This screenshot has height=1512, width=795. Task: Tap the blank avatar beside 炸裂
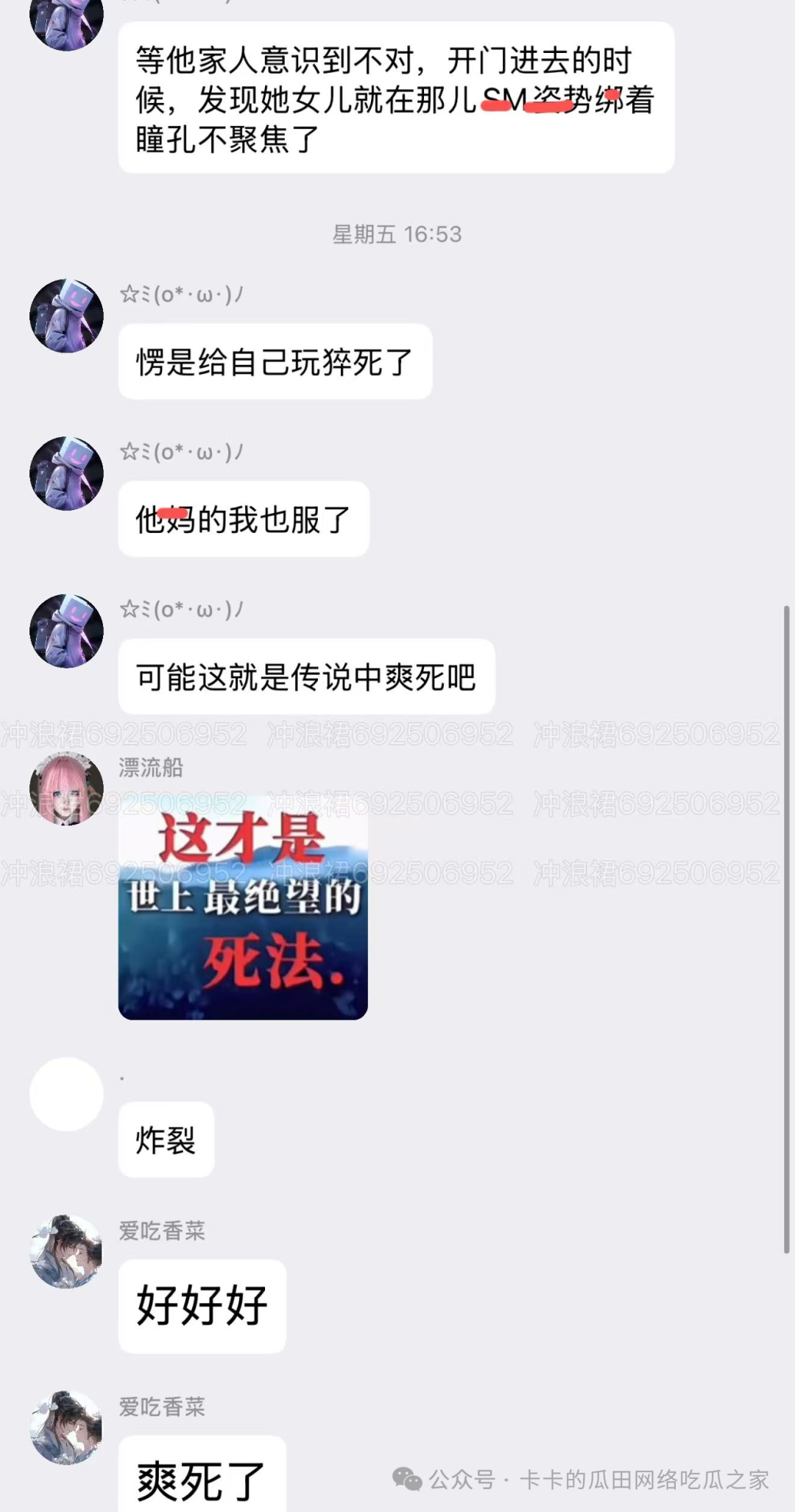66,1094
